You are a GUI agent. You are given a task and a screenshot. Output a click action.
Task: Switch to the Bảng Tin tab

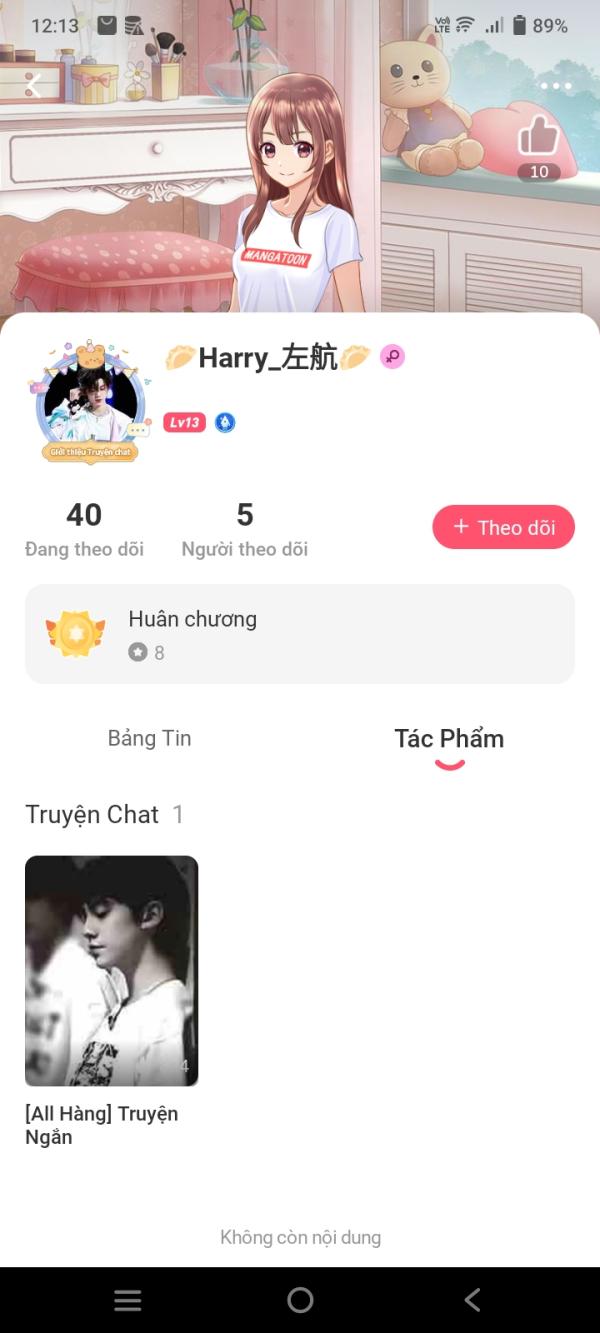point(149,738)
